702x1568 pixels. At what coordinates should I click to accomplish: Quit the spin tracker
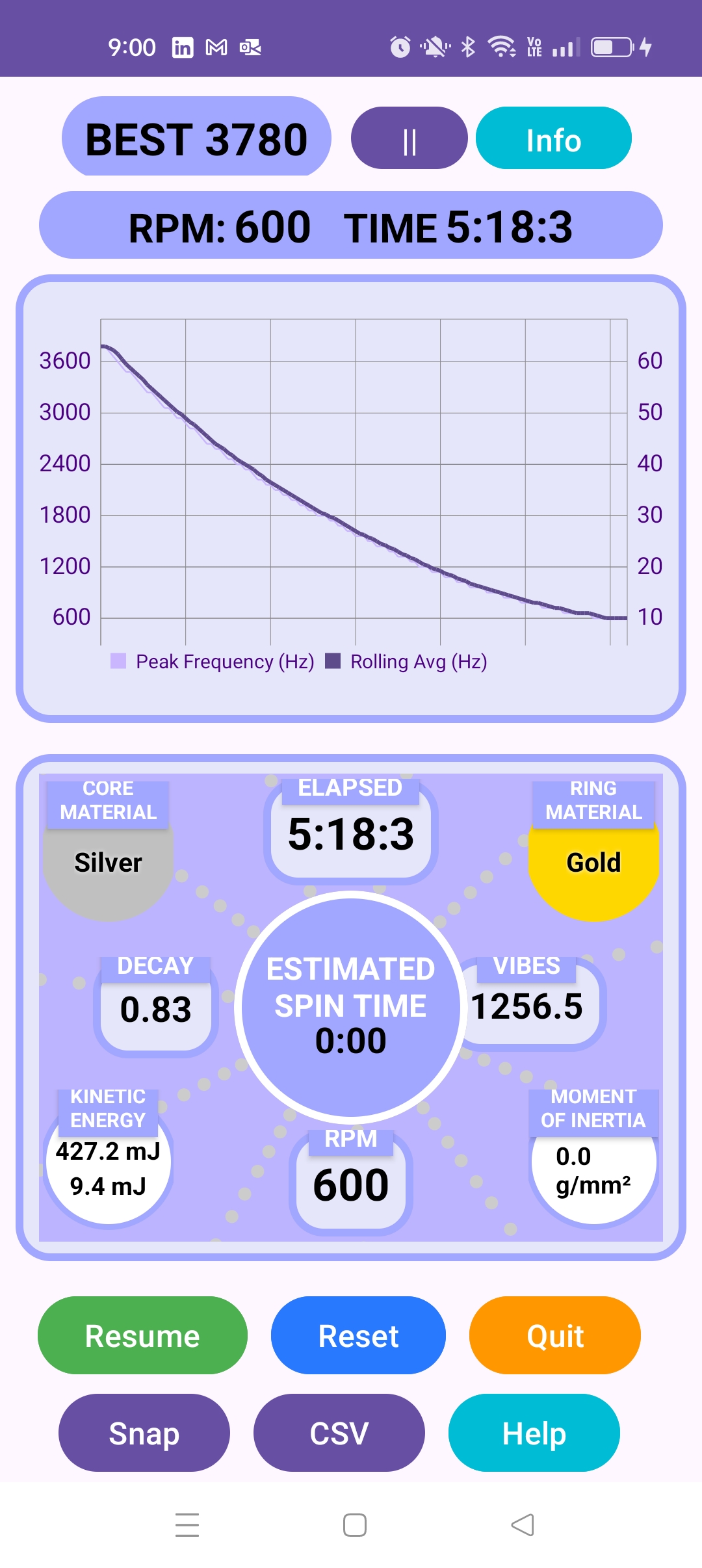coord(555,1335)
